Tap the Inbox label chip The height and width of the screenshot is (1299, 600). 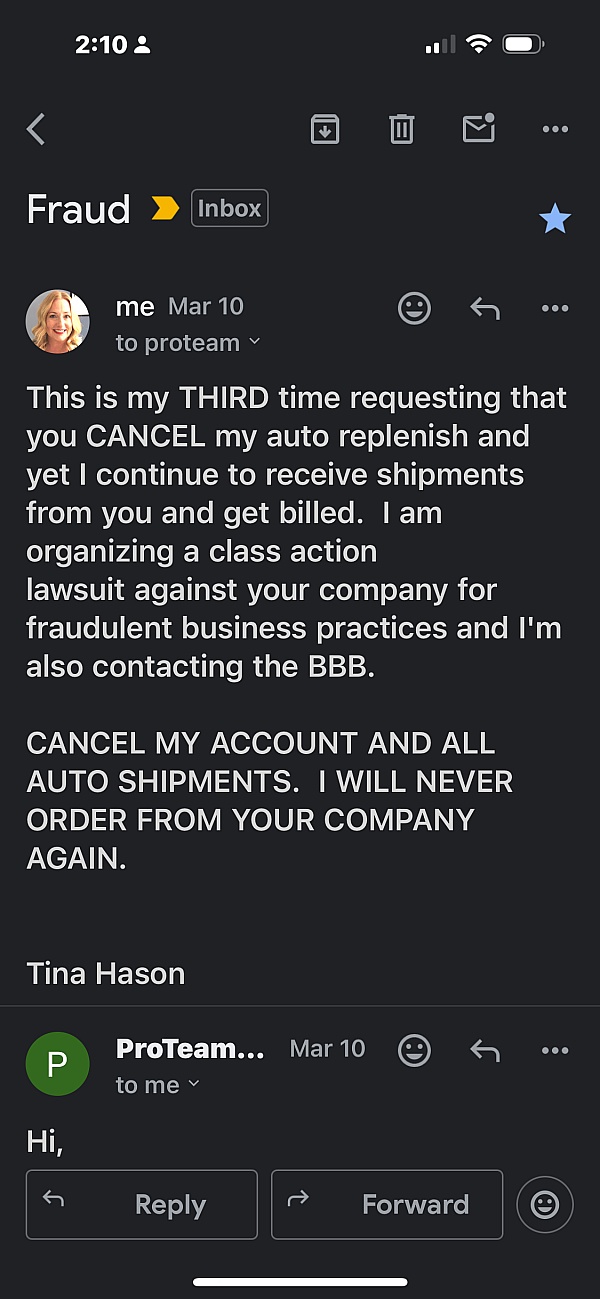[x=229, y=208]
